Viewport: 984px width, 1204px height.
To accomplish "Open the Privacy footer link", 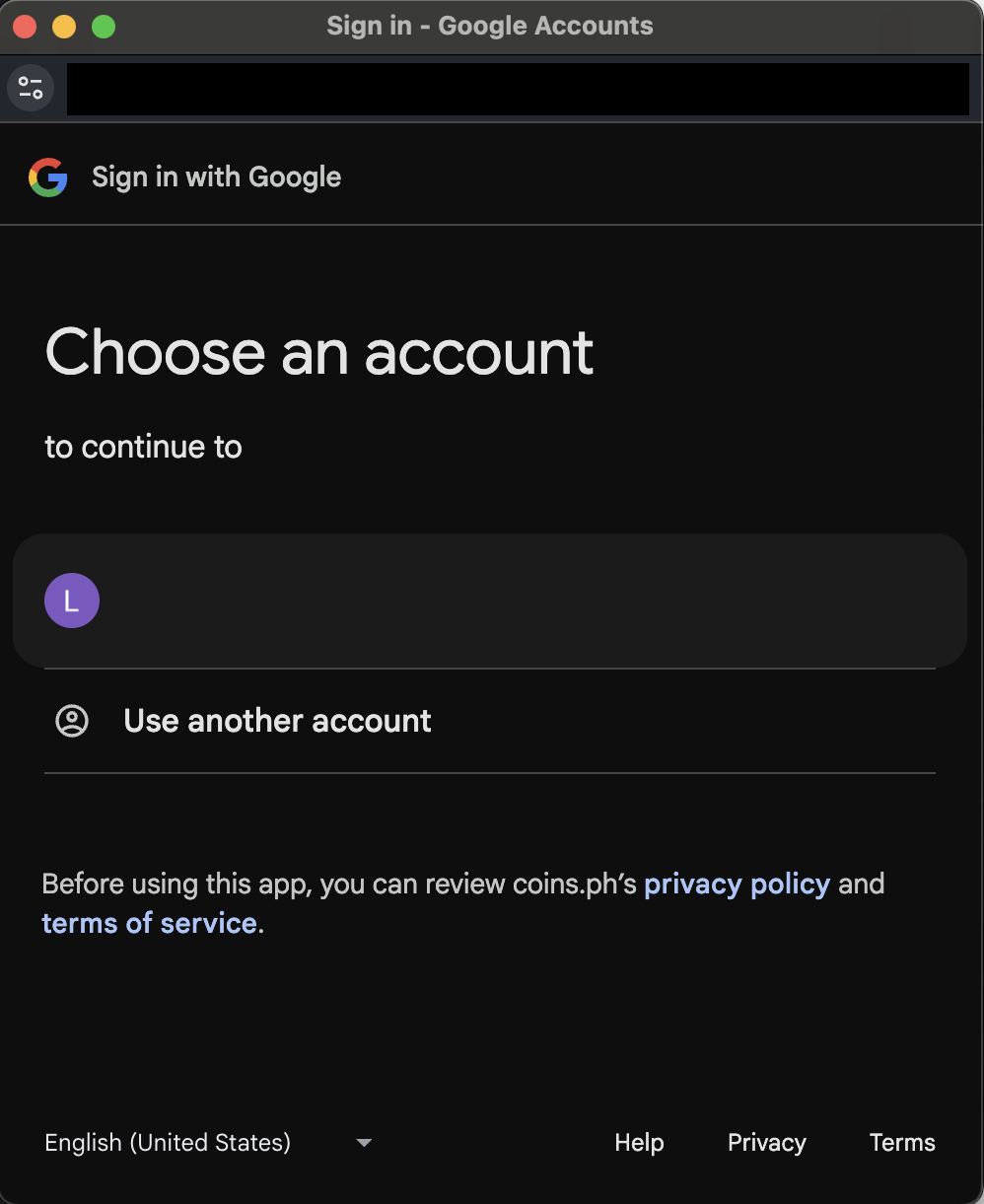I will 766,1143.
